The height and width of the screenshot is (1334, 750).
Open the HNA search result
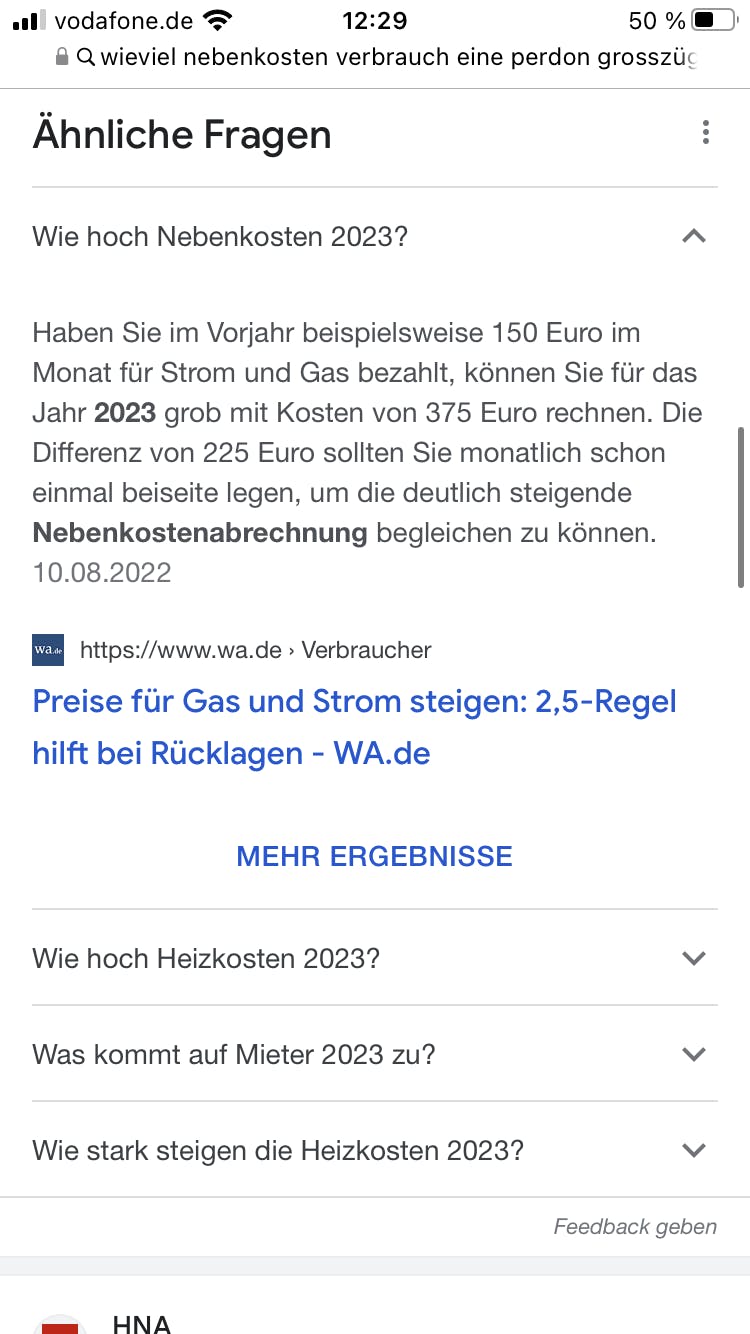142,1322
